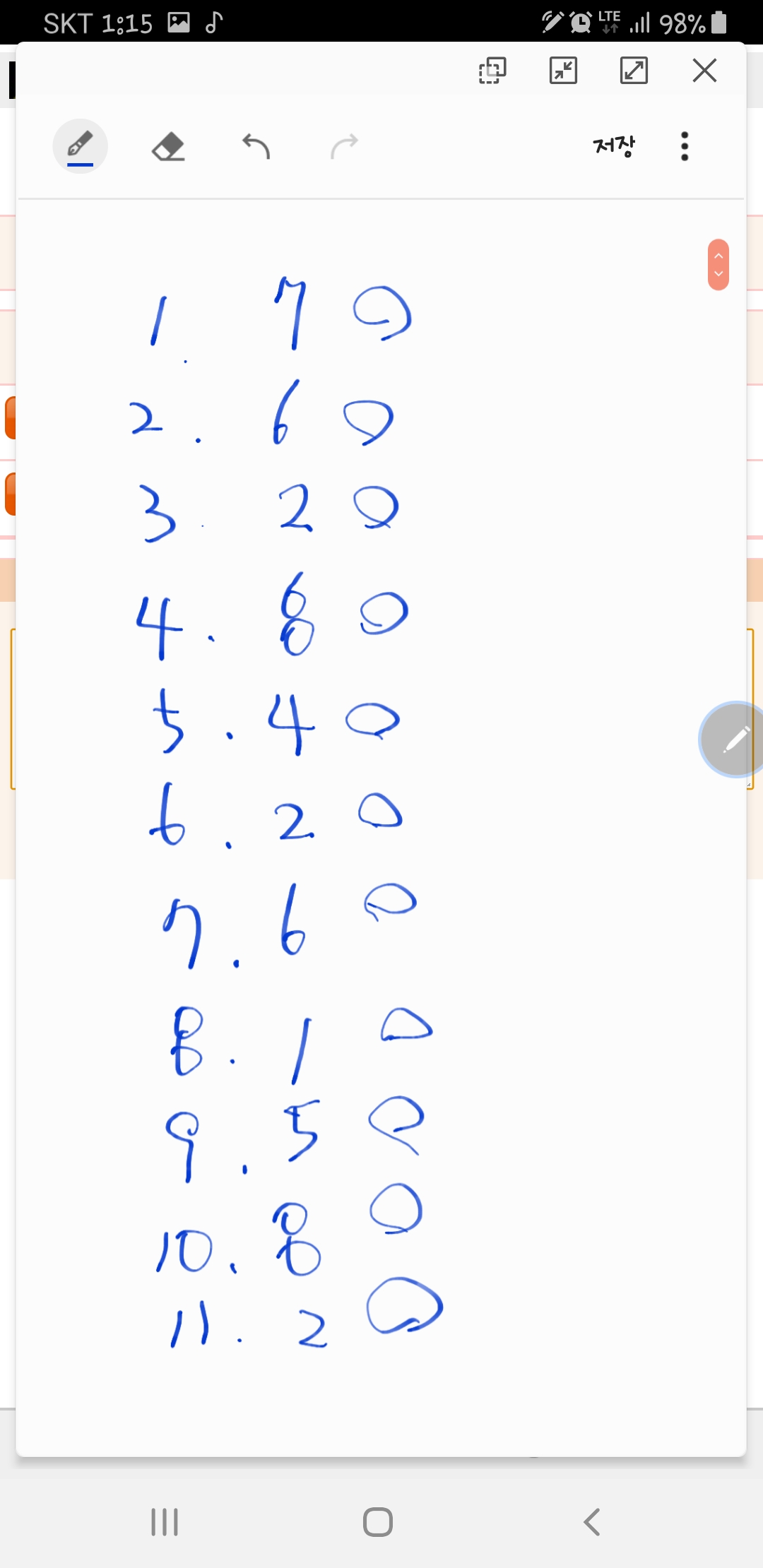This screenshot has width=763, height=1568.
Task: Tap the window transparency icon
Action: coord(492,71)
